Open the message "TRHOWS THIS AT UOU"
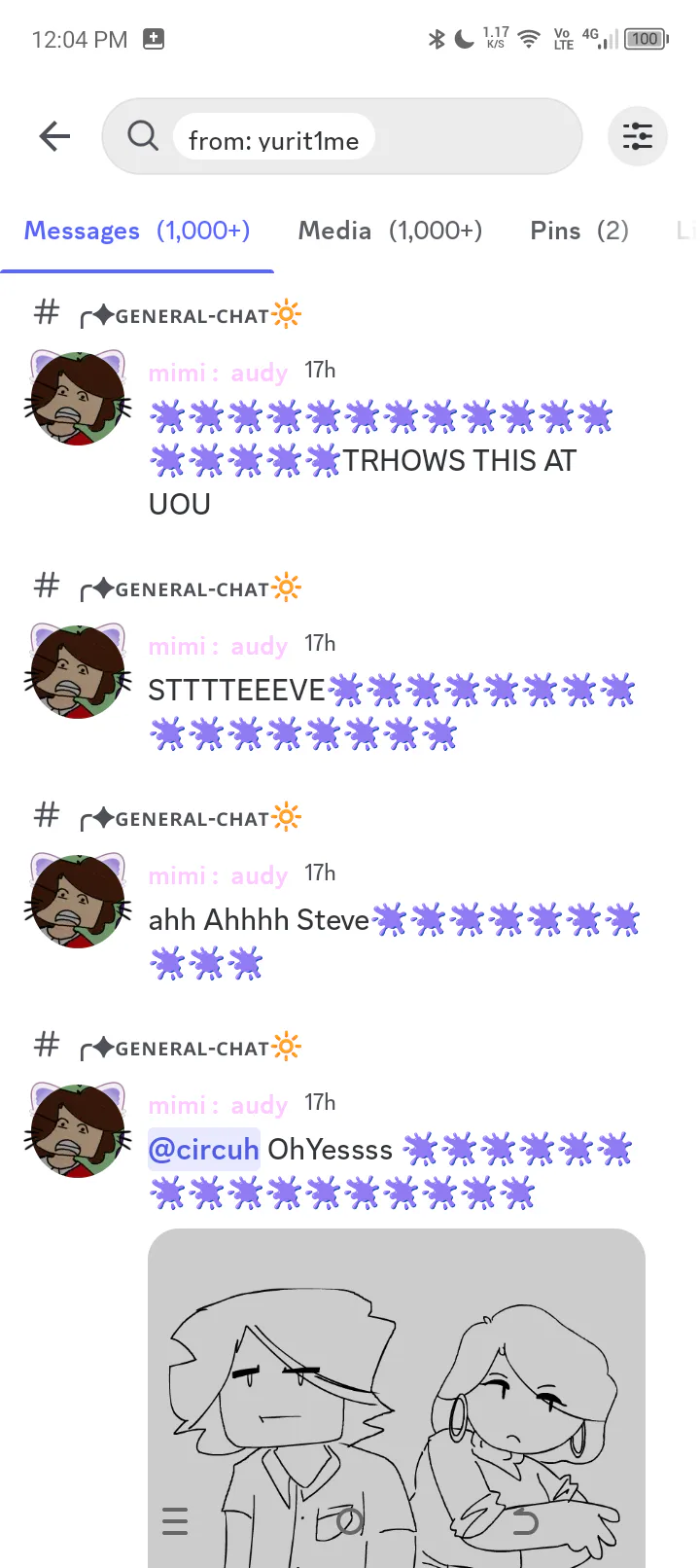The height and width of the screenshot is (1568, 700). [x=381, y=460]
